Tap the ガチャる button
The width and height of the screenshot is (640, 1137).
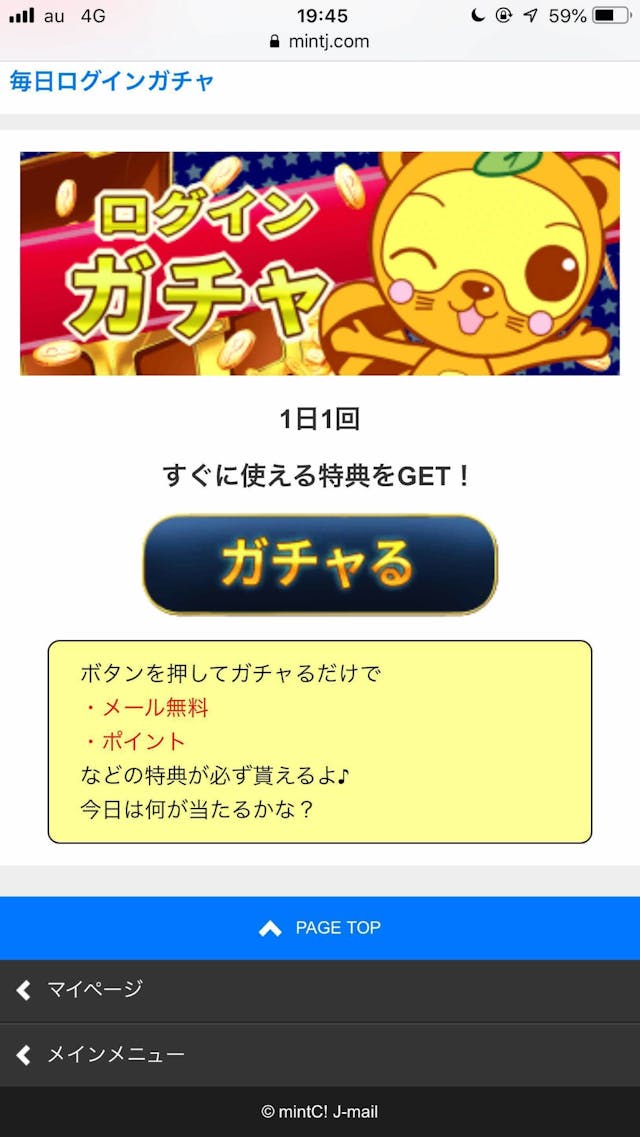click(319, 564)
